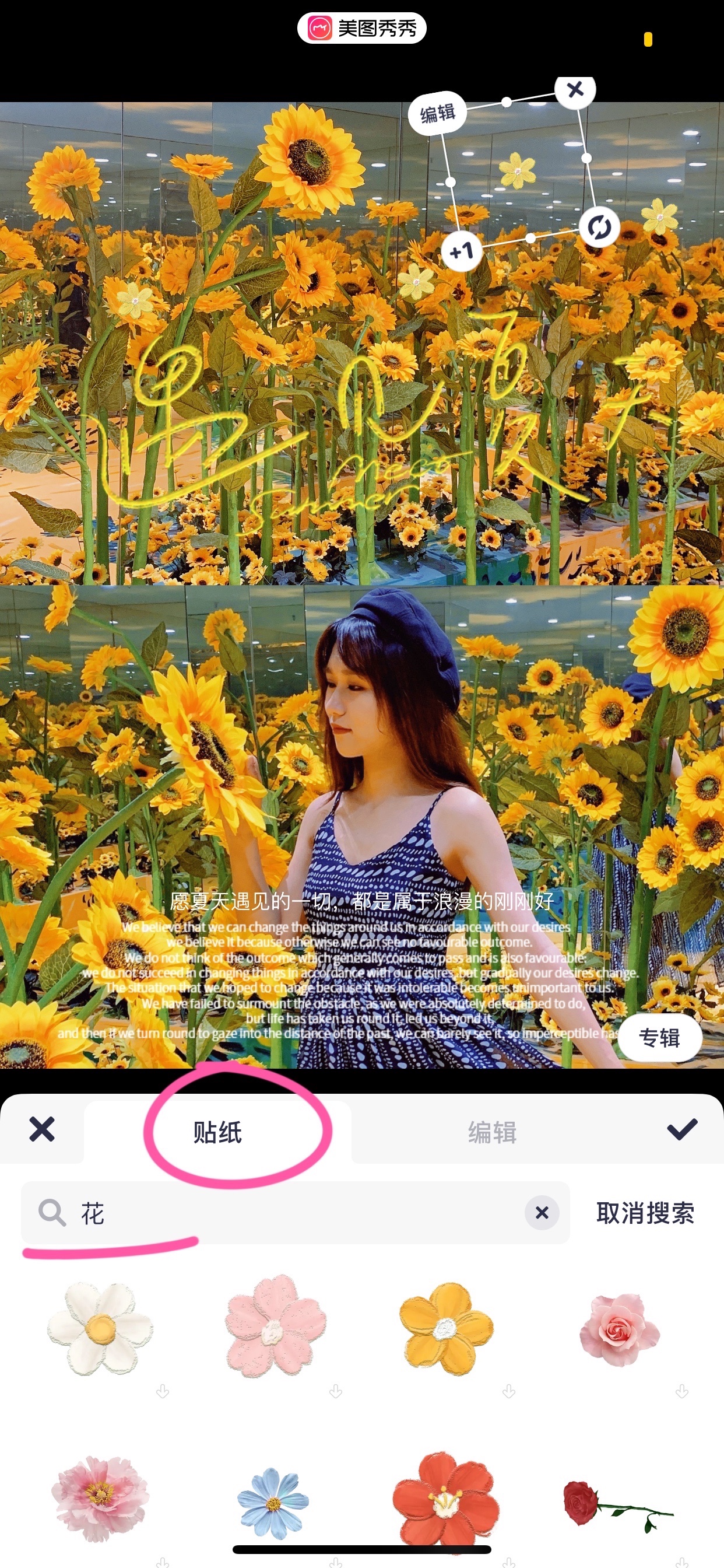The height and width of the screenshot is (1568, 724).
Task: Clear the search text 花
Action: click(542, 1213)
